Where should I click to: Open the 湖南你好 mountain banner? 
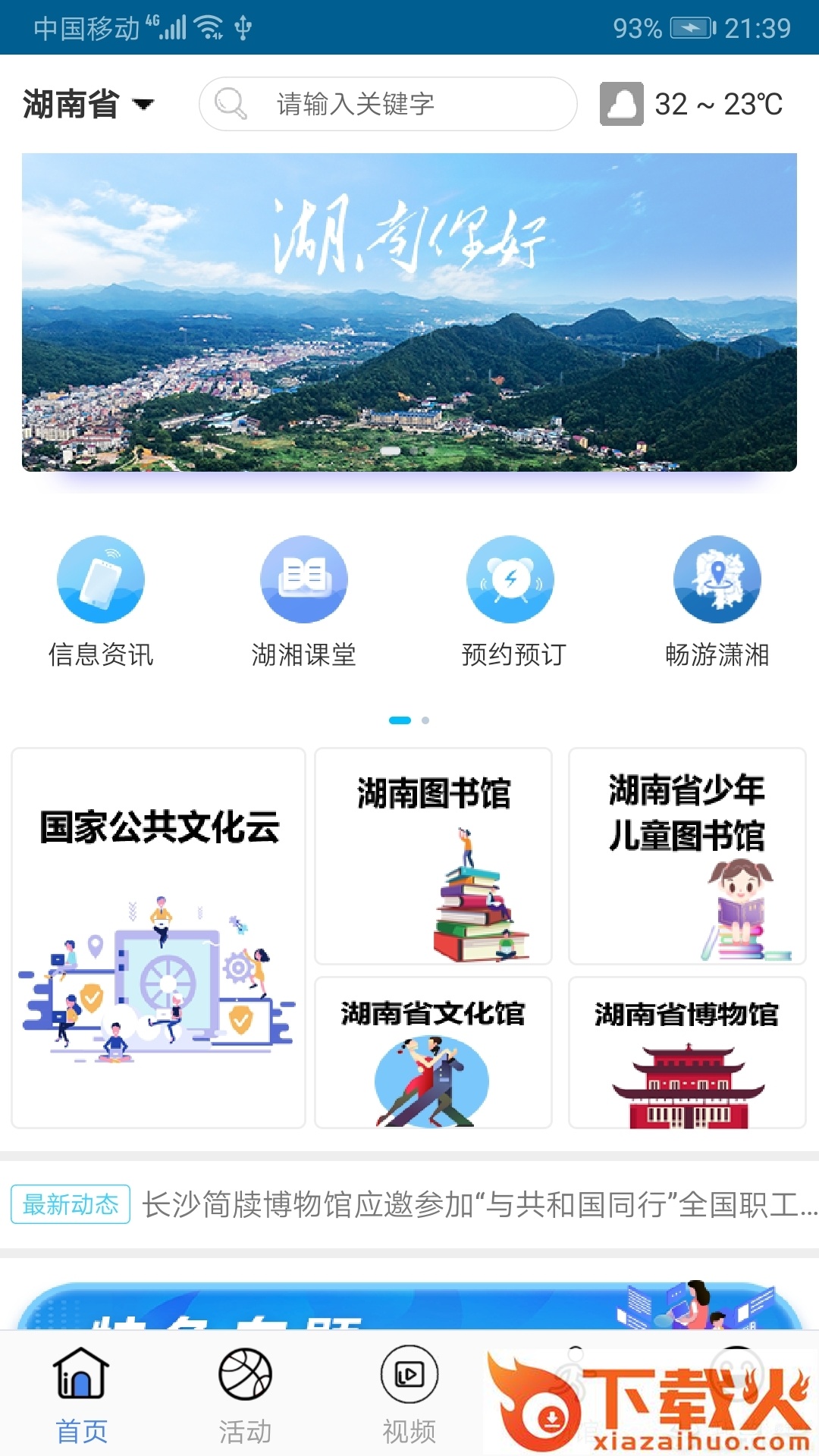409,312
